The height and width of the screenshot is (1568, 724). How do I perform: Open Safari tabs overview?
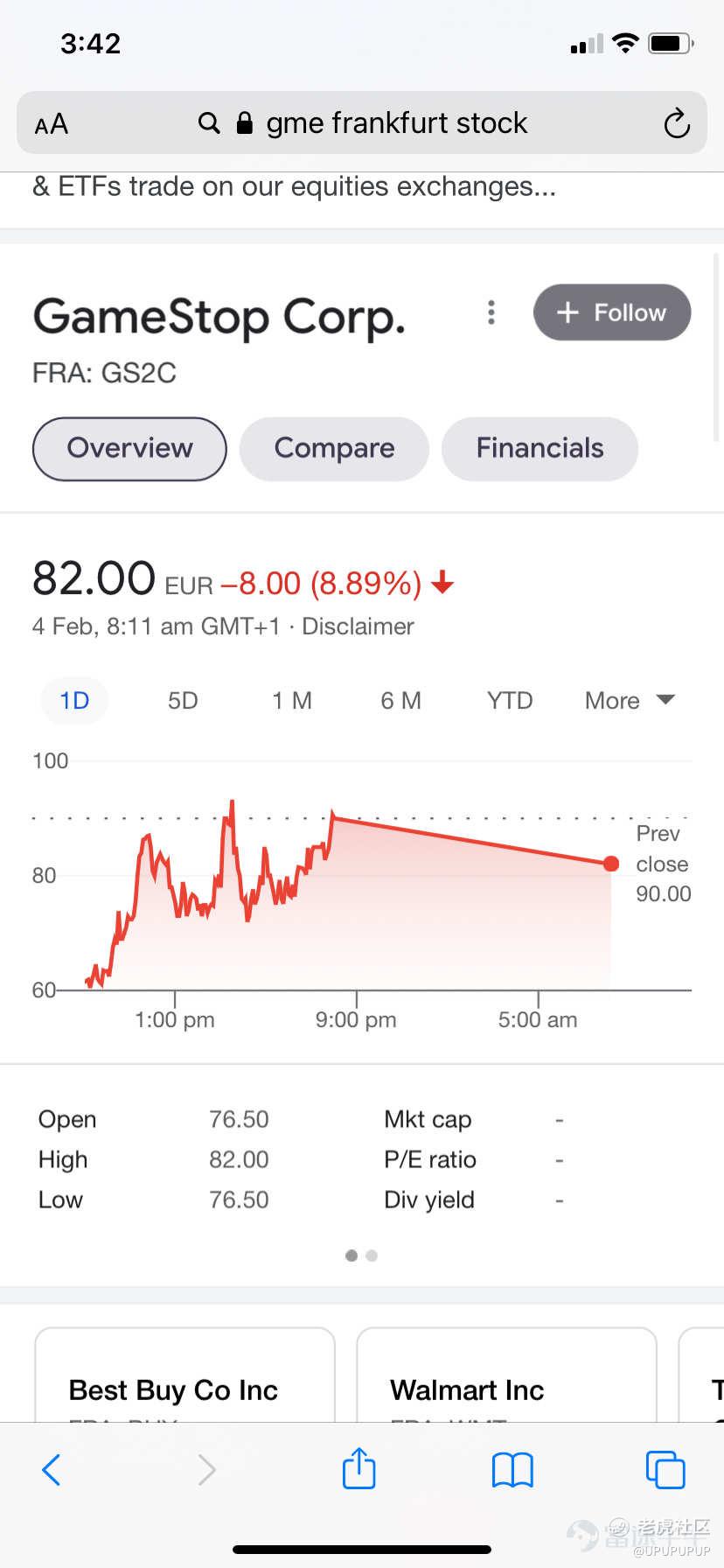pos(665,1469)
